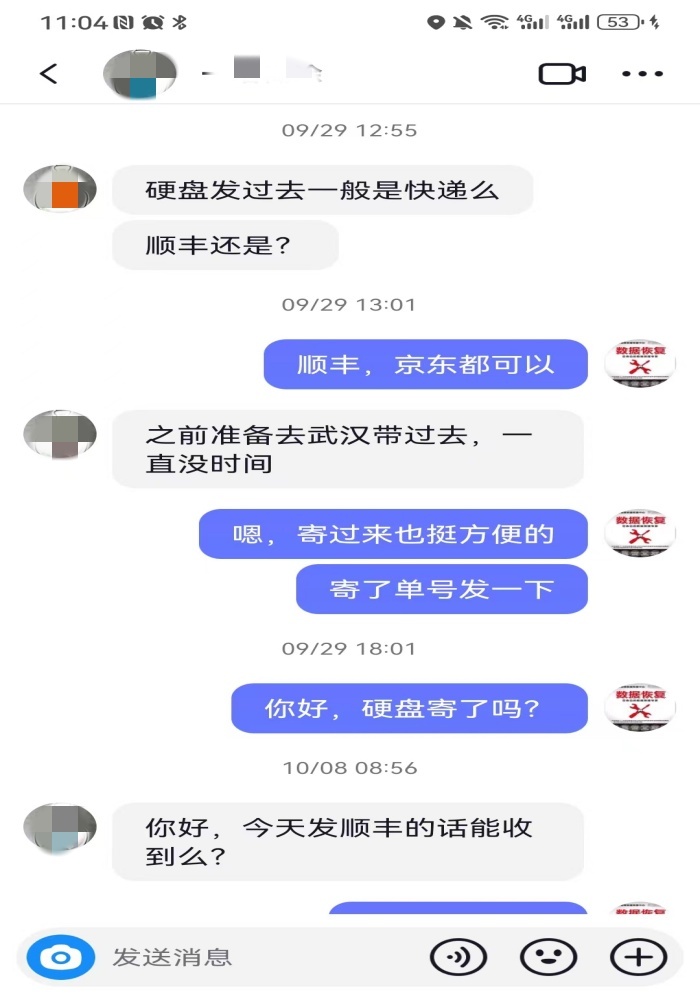700x1000 pixels.
Task: Open sender avatar beside 硬盘发过去一般是快递么
Action: coord(60,189)
